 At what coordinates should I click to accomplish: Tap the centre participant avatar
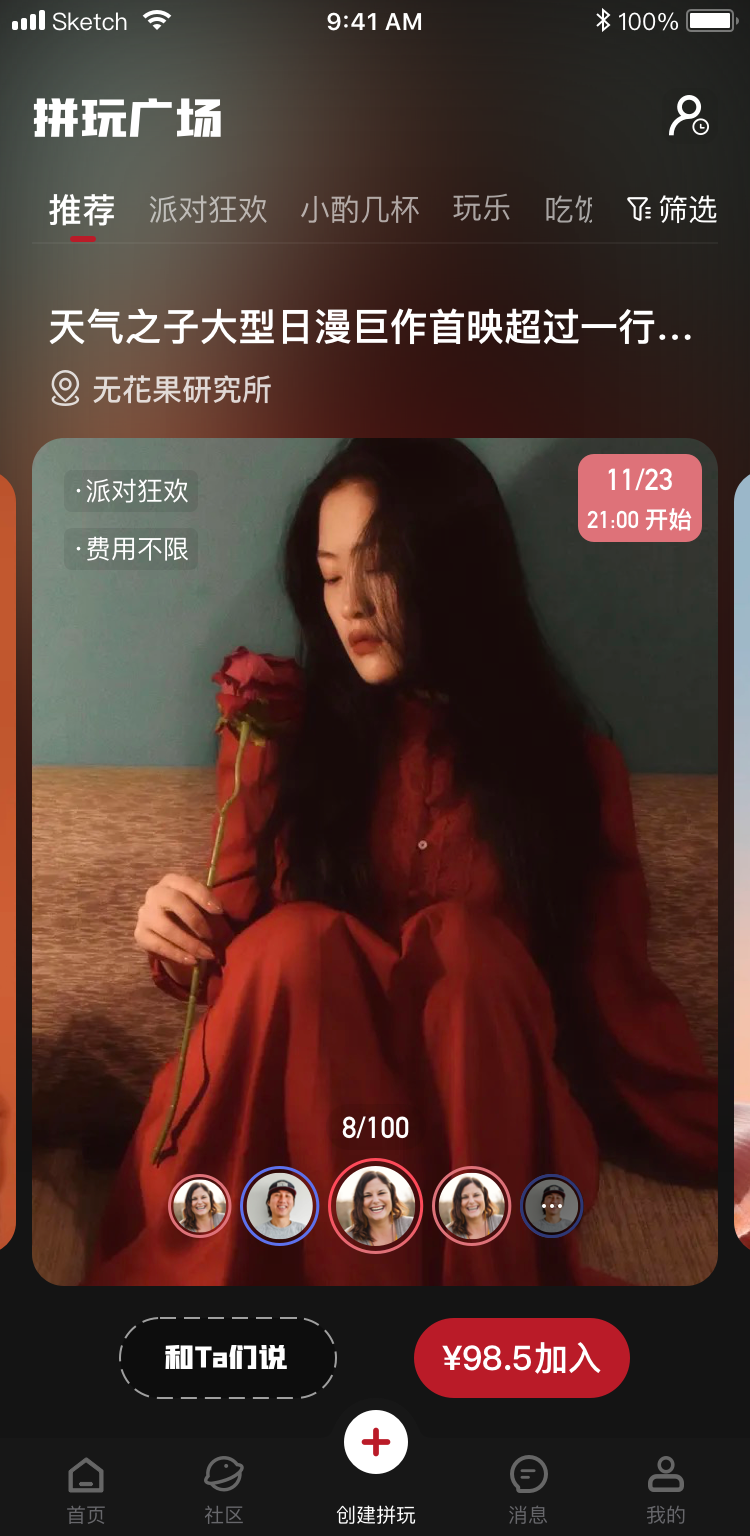(375, 1205)
